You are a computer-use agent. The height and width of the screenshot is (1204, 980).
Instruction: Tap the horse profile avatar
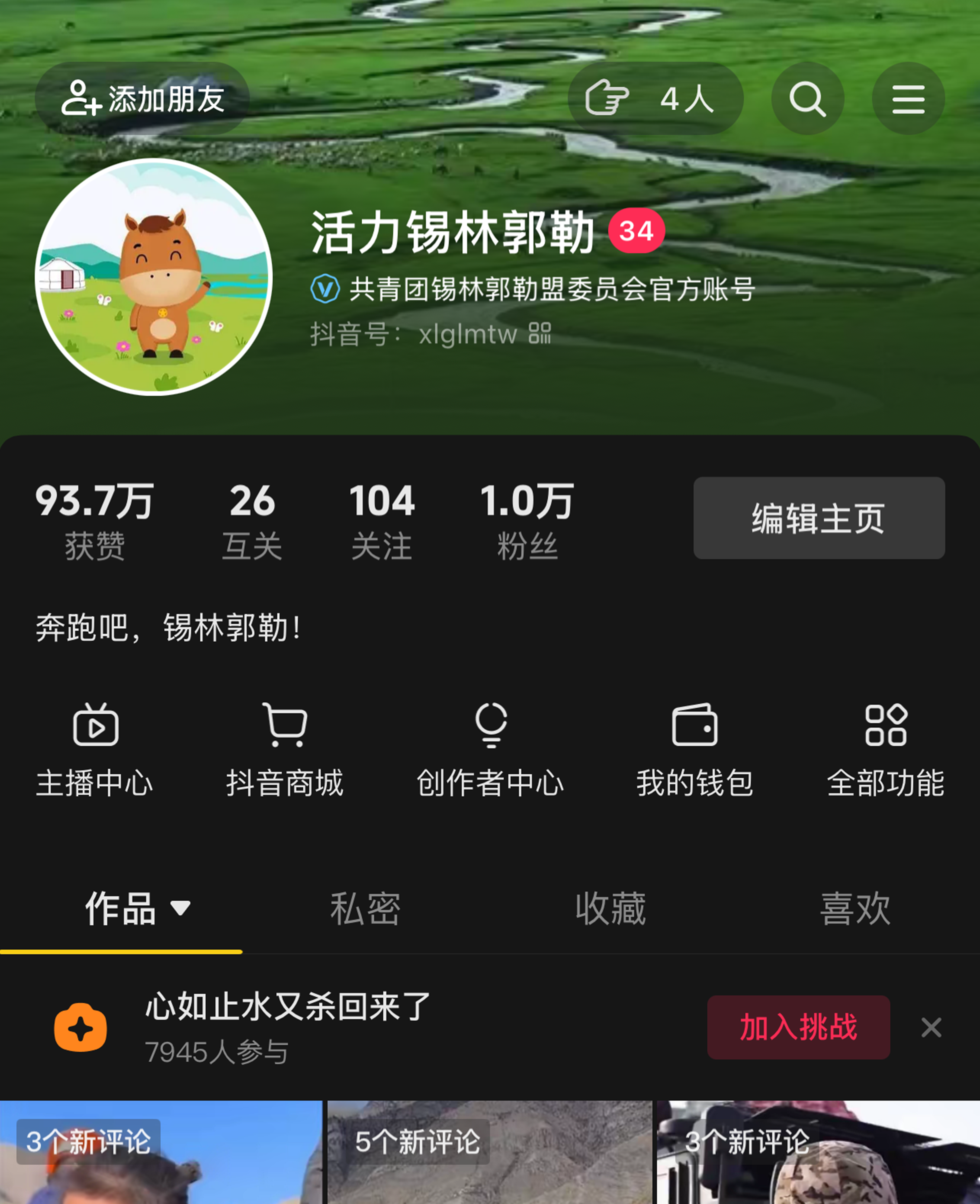tap(154, 276)
